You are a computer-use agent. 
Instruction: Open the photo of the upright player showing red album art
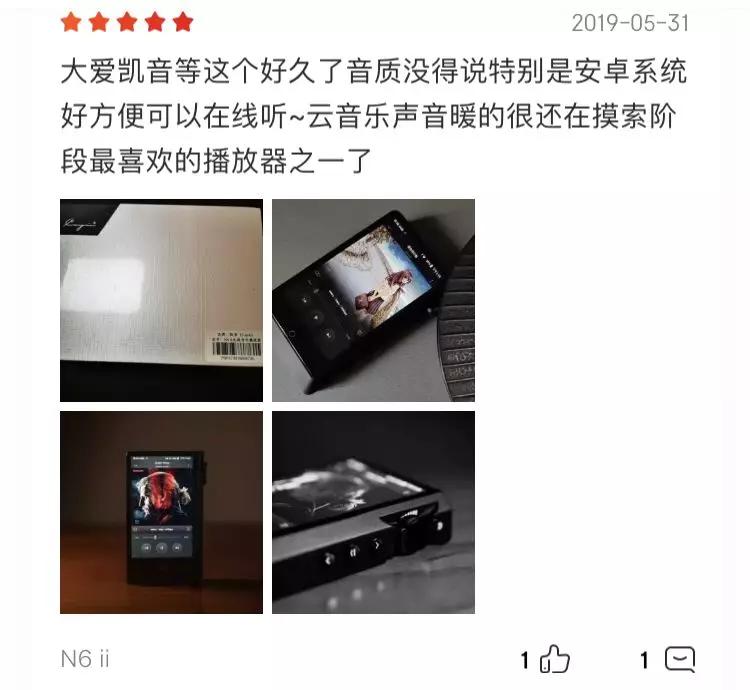(161, 512)
